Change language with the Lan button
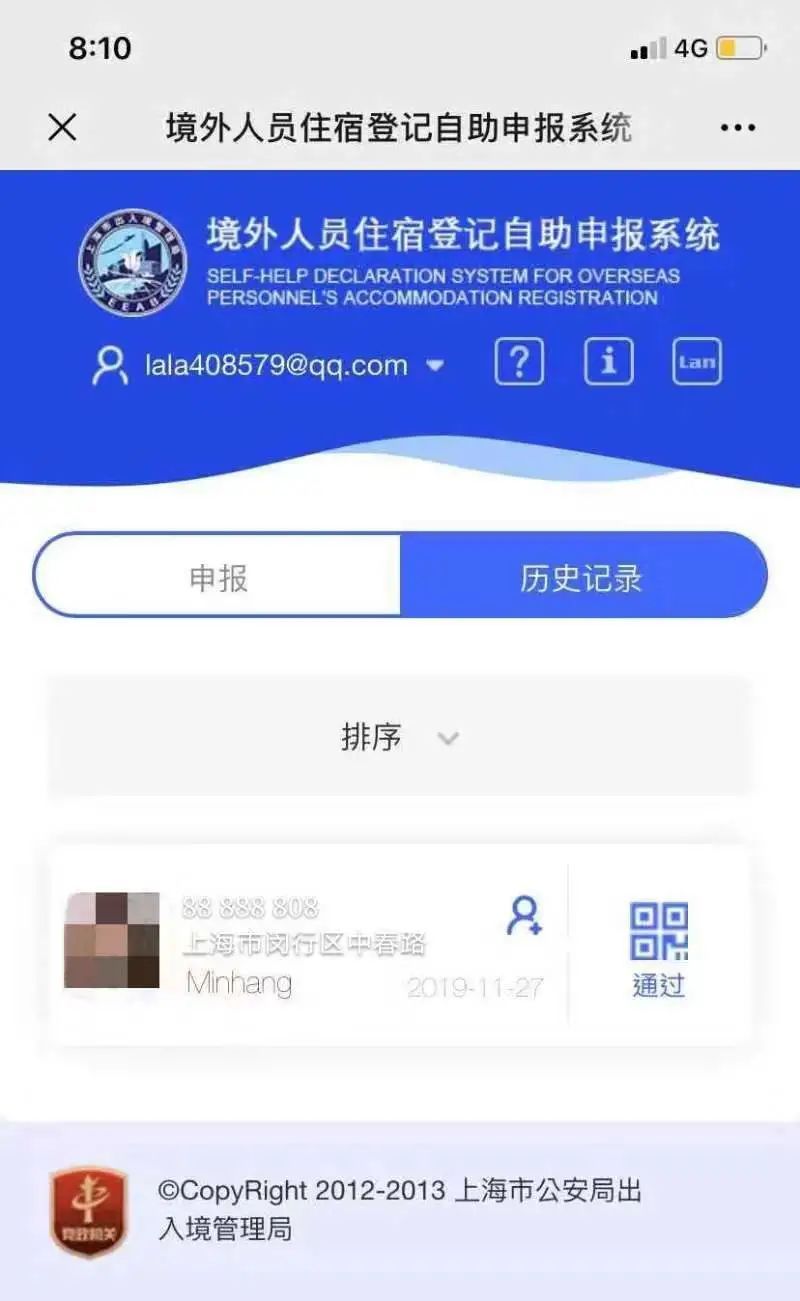 [x=696, y=362]
